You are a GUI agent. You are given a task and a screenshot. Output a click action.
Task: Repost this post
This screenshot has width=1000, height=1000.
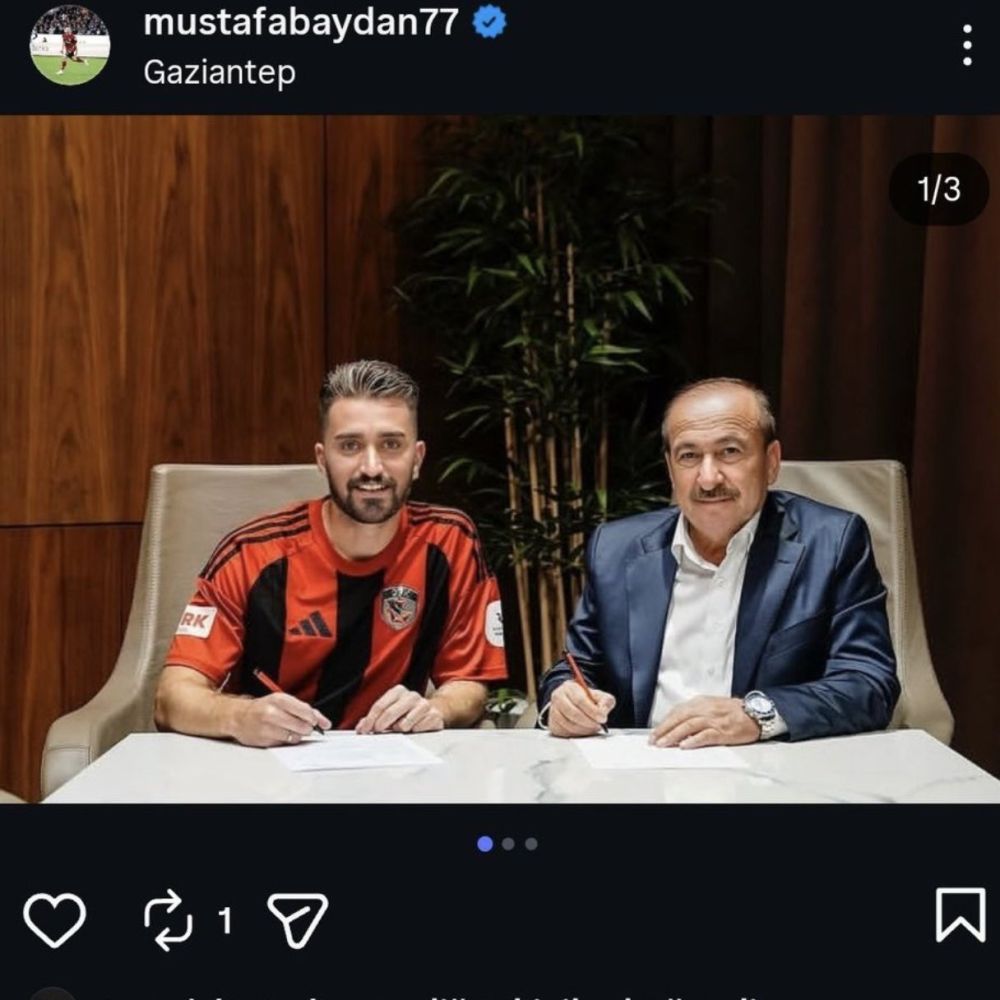point(167,919)
